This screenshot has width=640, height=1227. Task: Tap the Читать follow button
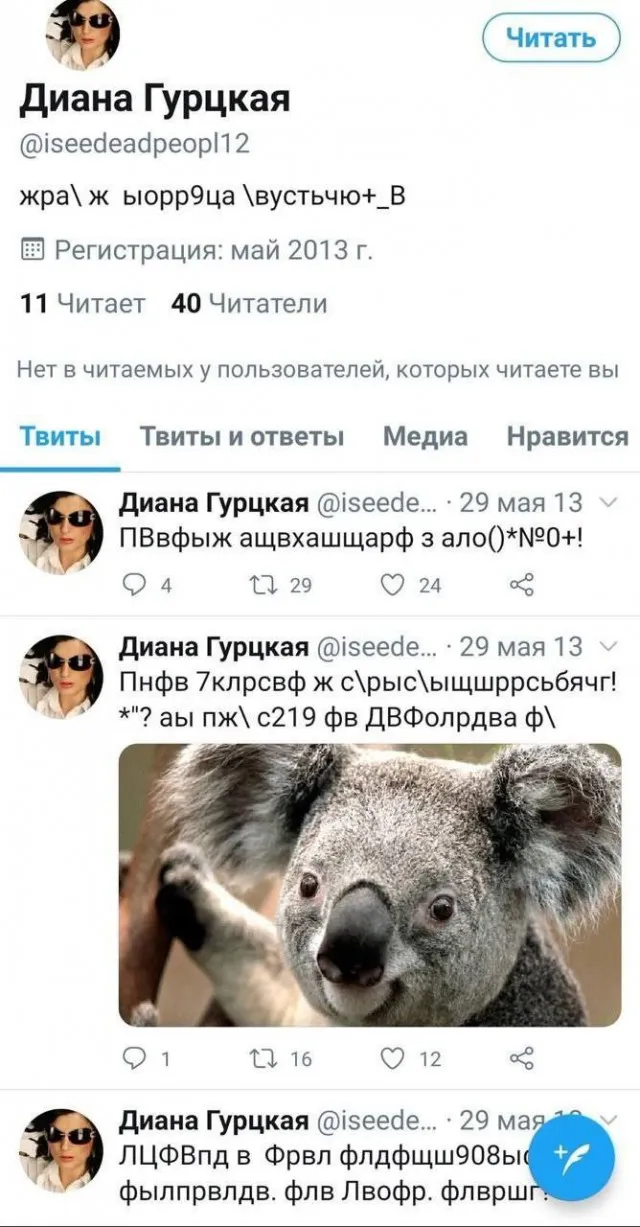coord(551,39)
